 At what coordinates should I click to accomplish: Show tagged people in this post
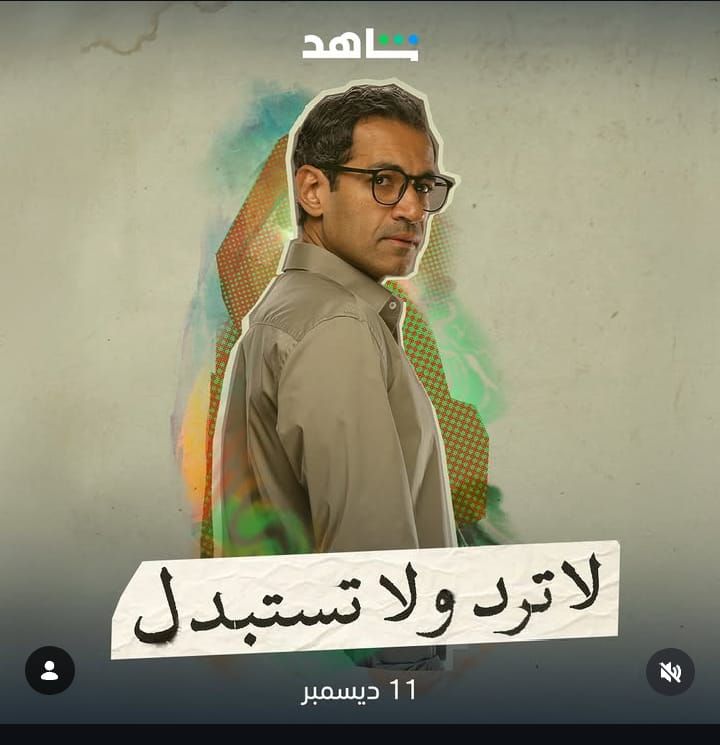[49, 670]
